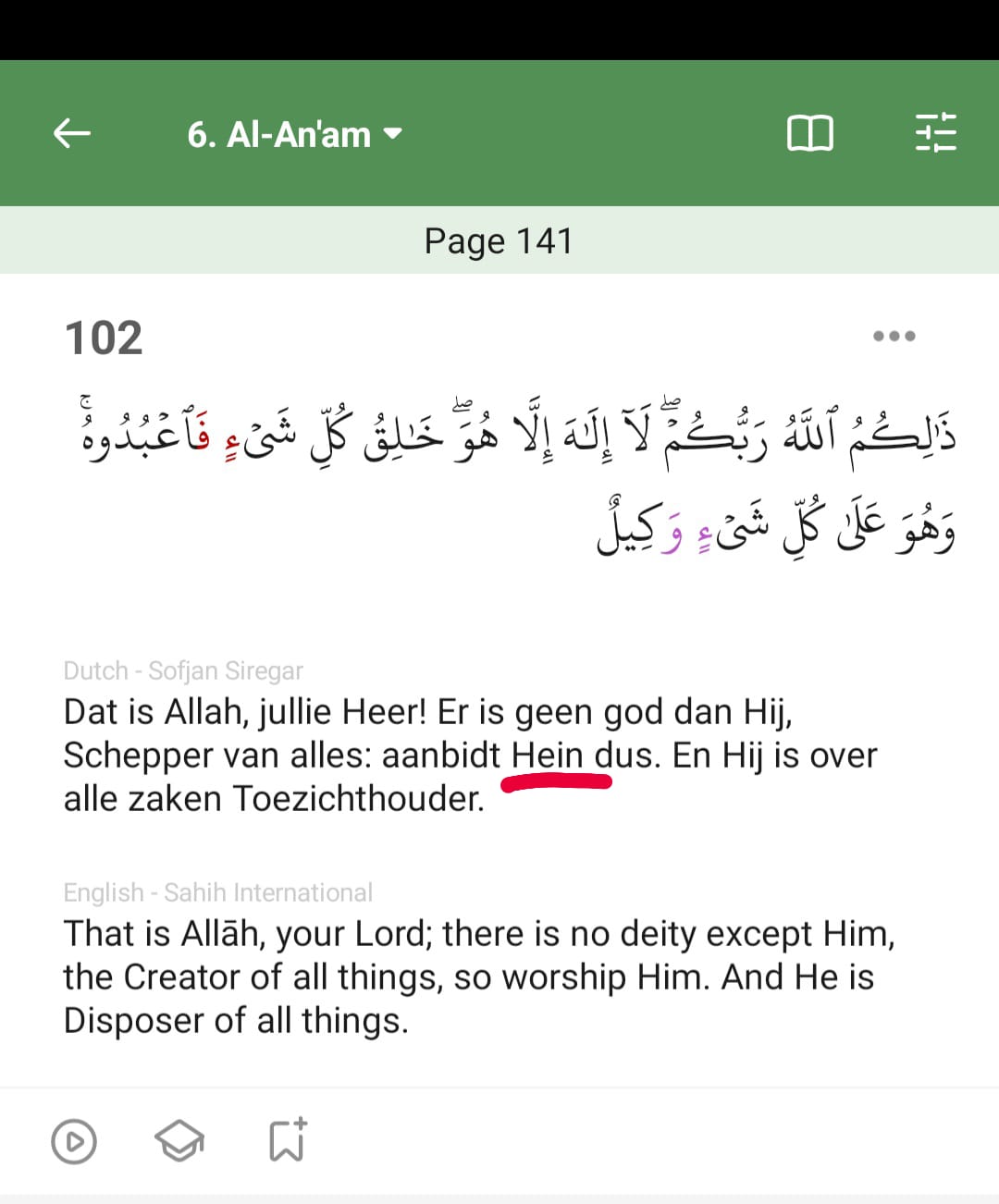Screen dimensions: 999x1204
Task: Play audio of verse 102
Action: click(x=74, y=1141)
